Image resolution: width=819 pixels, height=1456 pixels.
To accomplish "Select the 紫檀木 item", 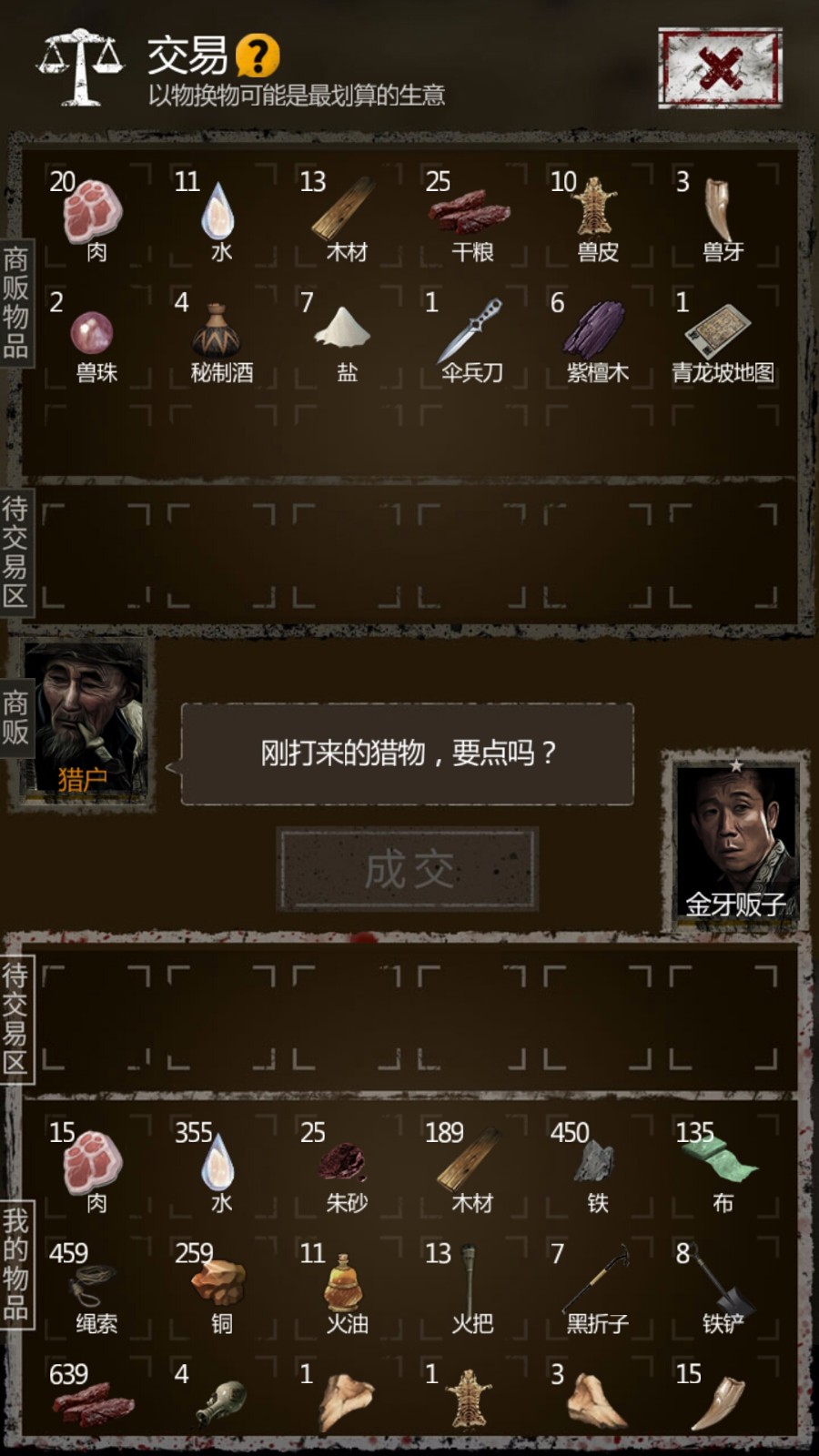I will click(596, 337).
